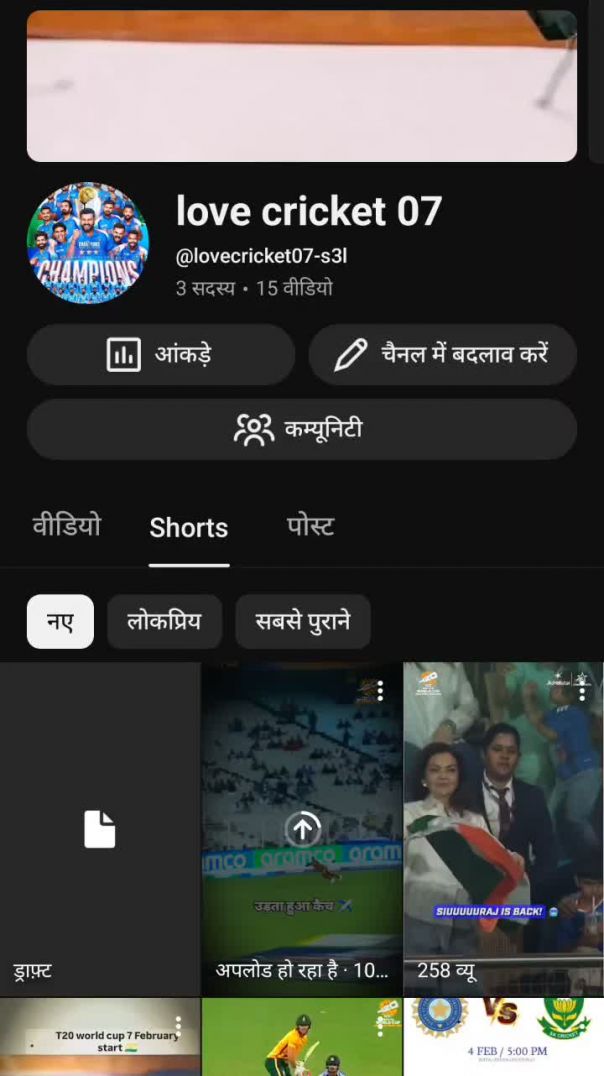
Task: Open the ड्राफ़्ट tile
Action: tap(99, 828)
